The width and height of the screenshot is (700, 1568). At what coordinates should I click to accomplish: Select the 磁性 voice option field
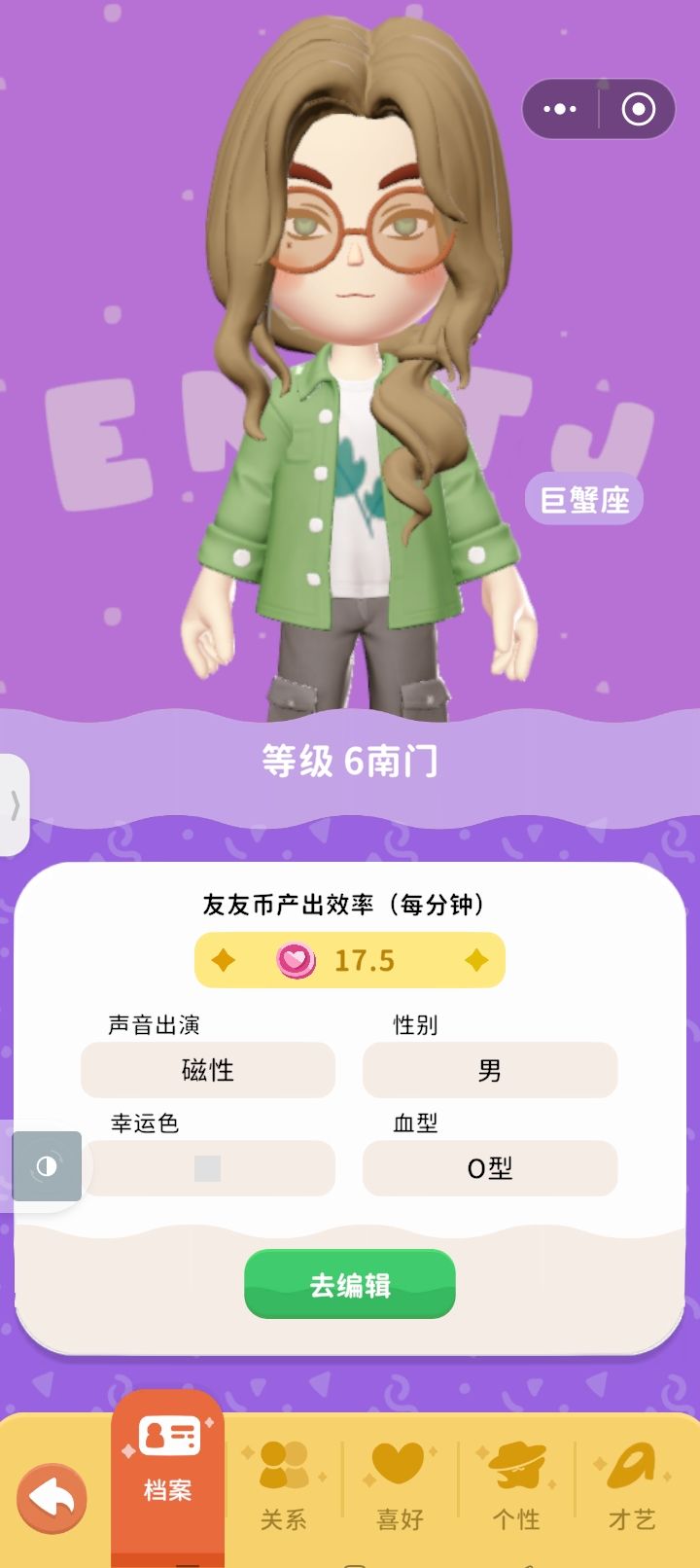pyautogui.click(x=208, y=1070)
